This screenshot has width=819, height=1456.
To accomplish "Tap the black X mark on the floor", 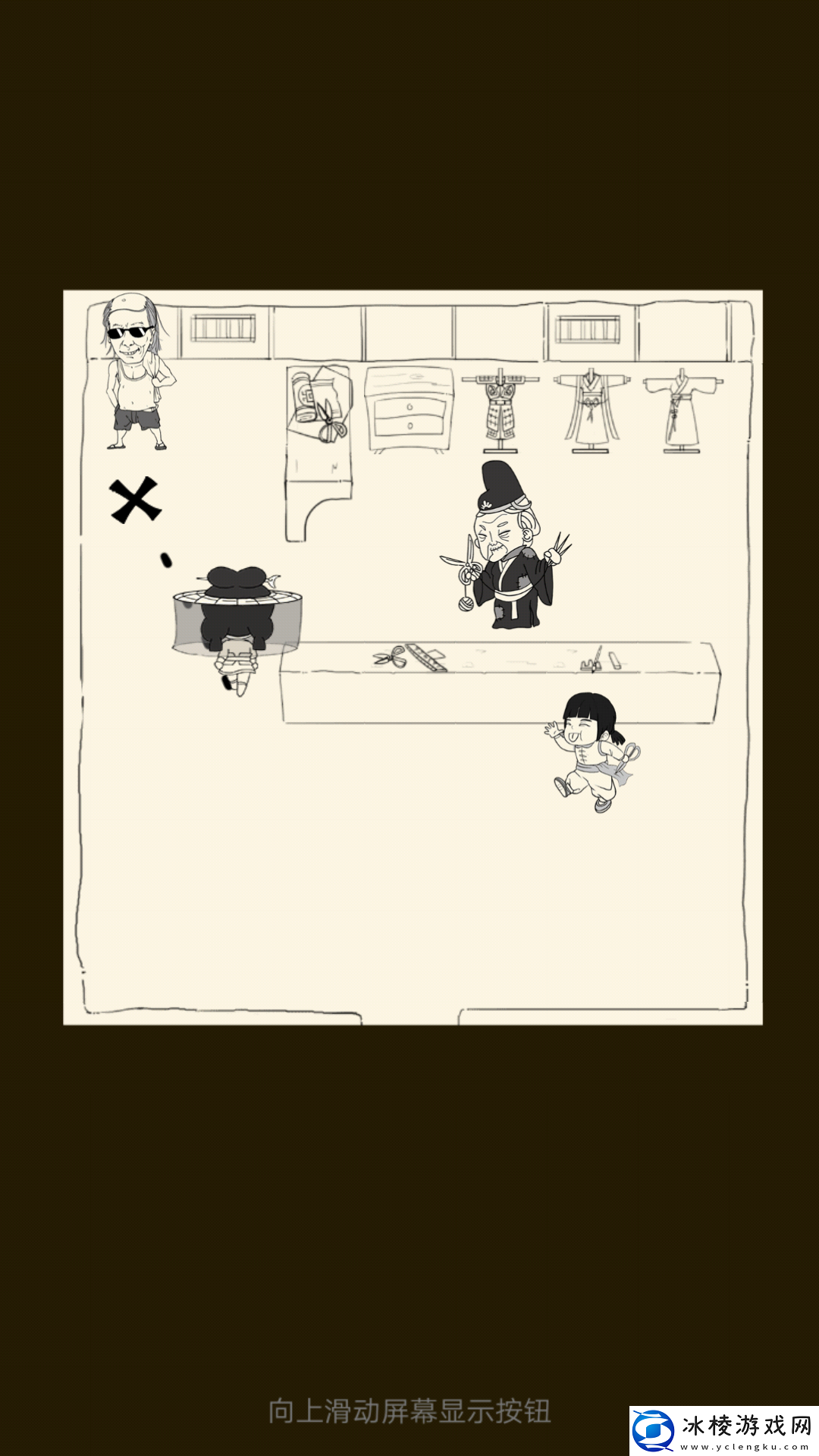I will point(135,500).
